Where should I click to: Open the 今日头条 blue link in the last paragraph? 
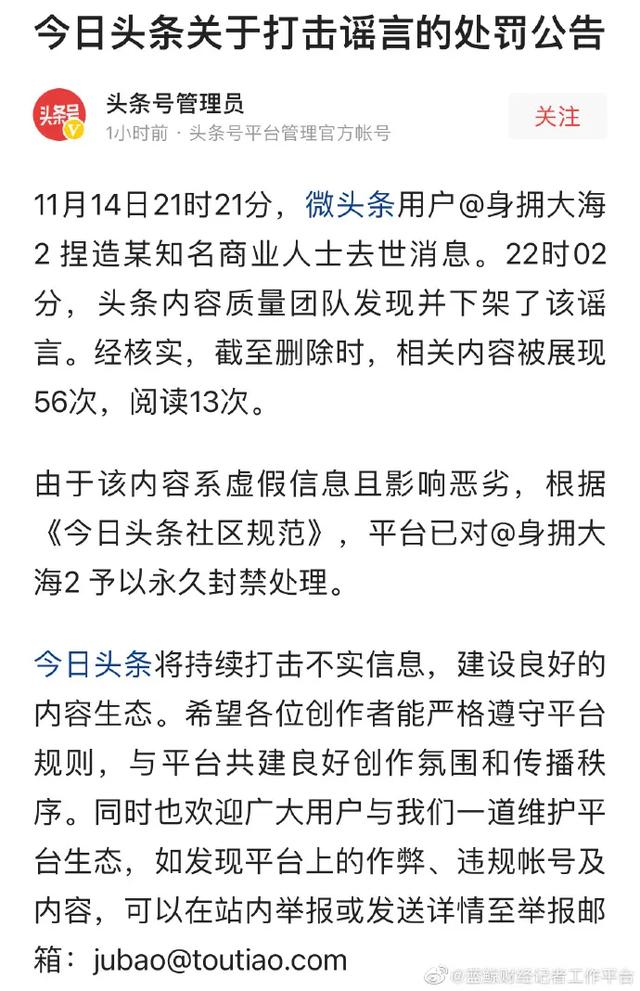coord(92,662)
